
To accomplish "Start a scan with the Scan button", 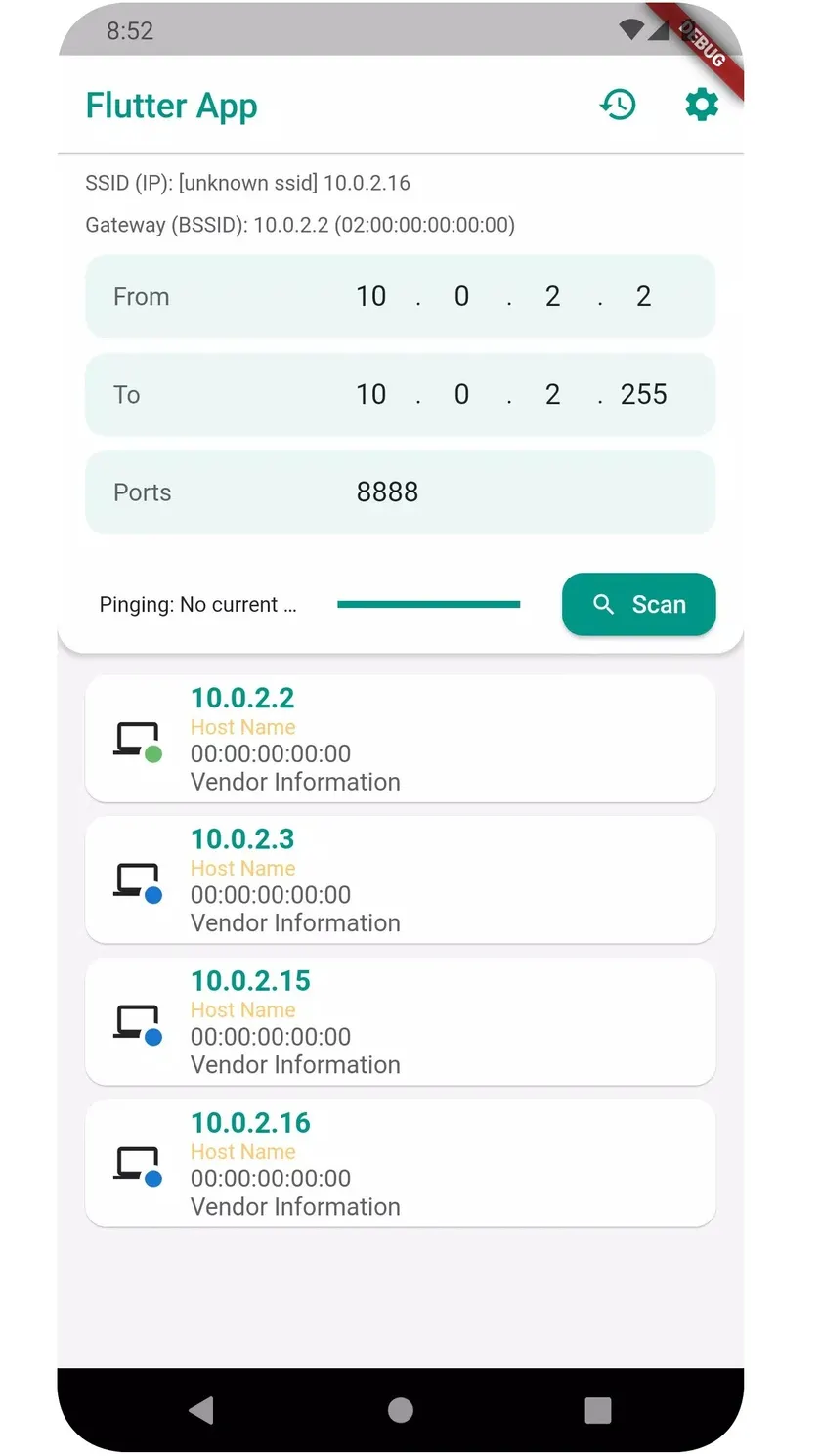I will click(x=639, y=604).
